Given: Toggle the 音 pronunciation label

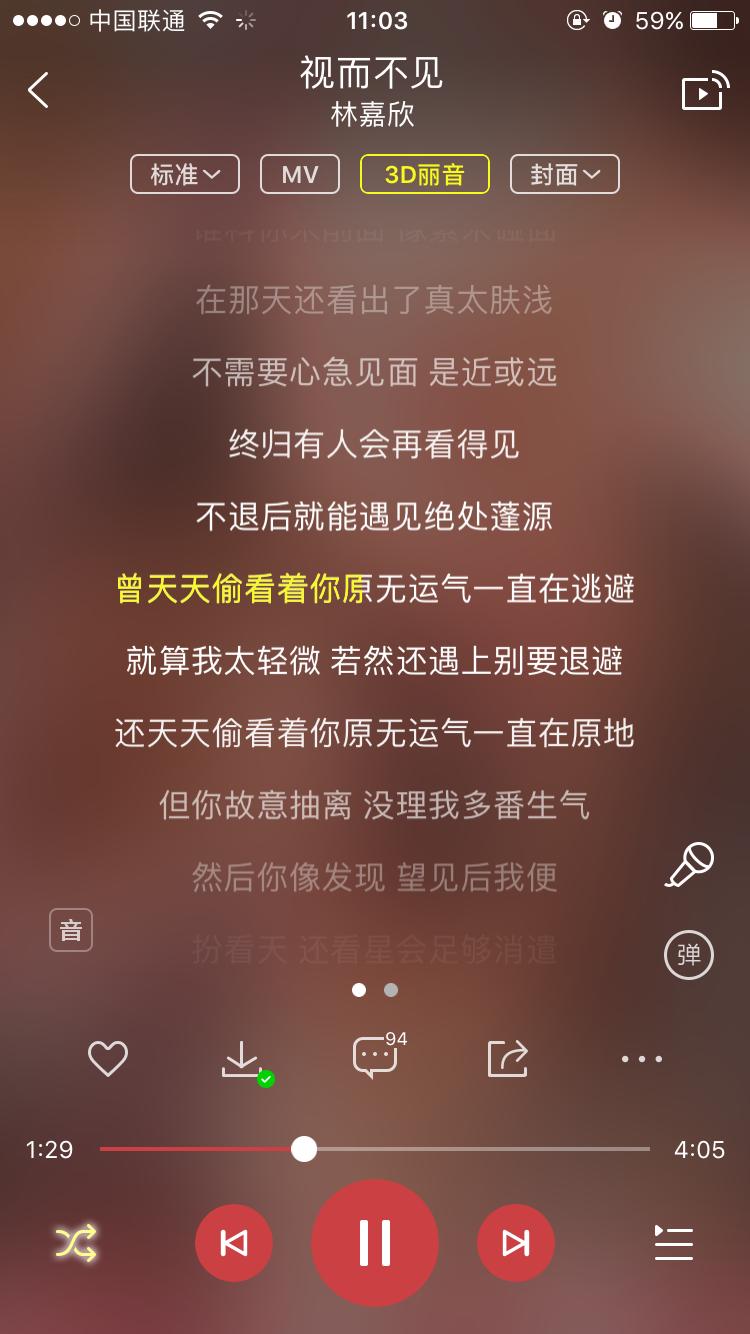Looking at the screenshot, I should coord(70,929).
